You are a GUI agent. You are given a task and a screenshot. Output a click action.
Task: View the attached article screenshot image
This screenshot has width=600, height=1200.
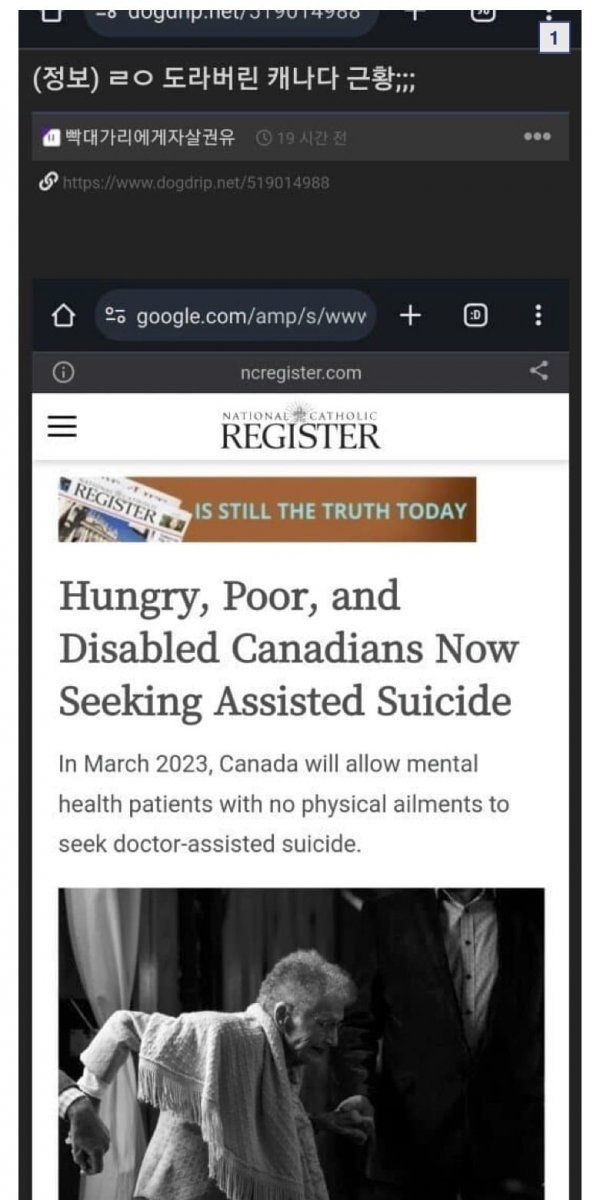[x=300, y=740]
